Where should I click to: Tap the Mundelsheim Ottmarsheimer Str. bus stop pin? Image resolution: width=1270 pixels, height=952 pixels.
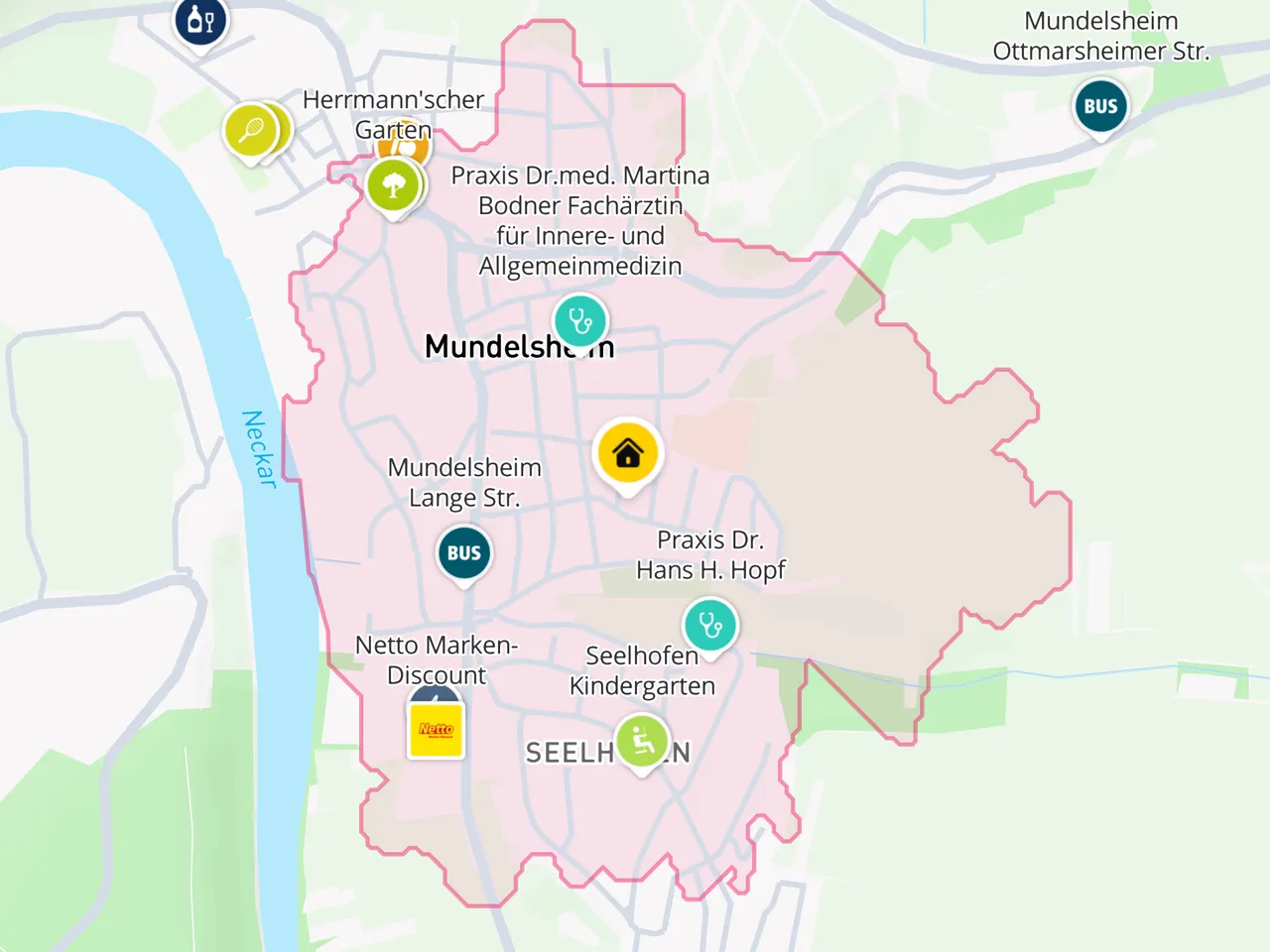(1100, 107)
